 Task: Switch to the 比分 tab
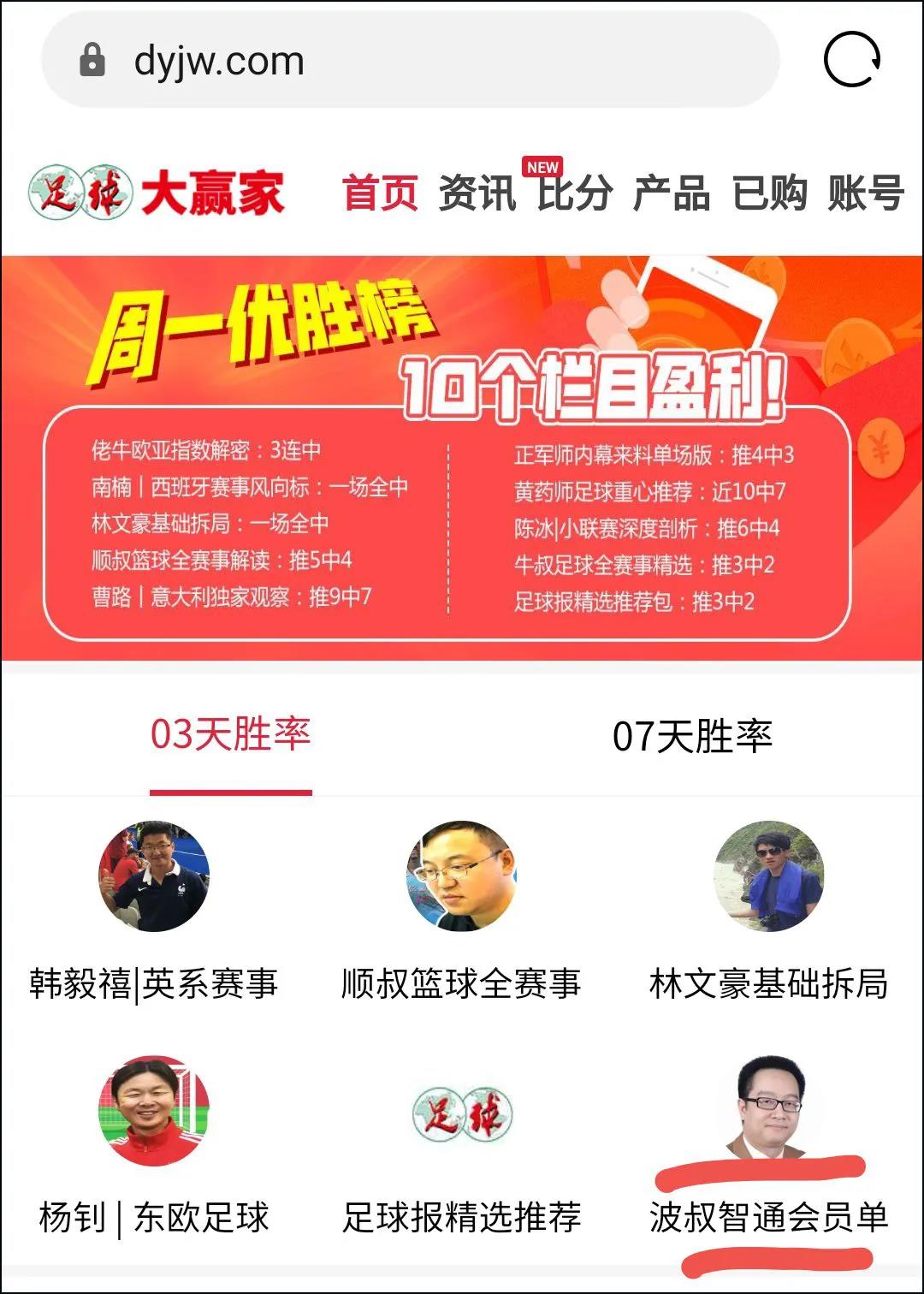click(574, 193)
